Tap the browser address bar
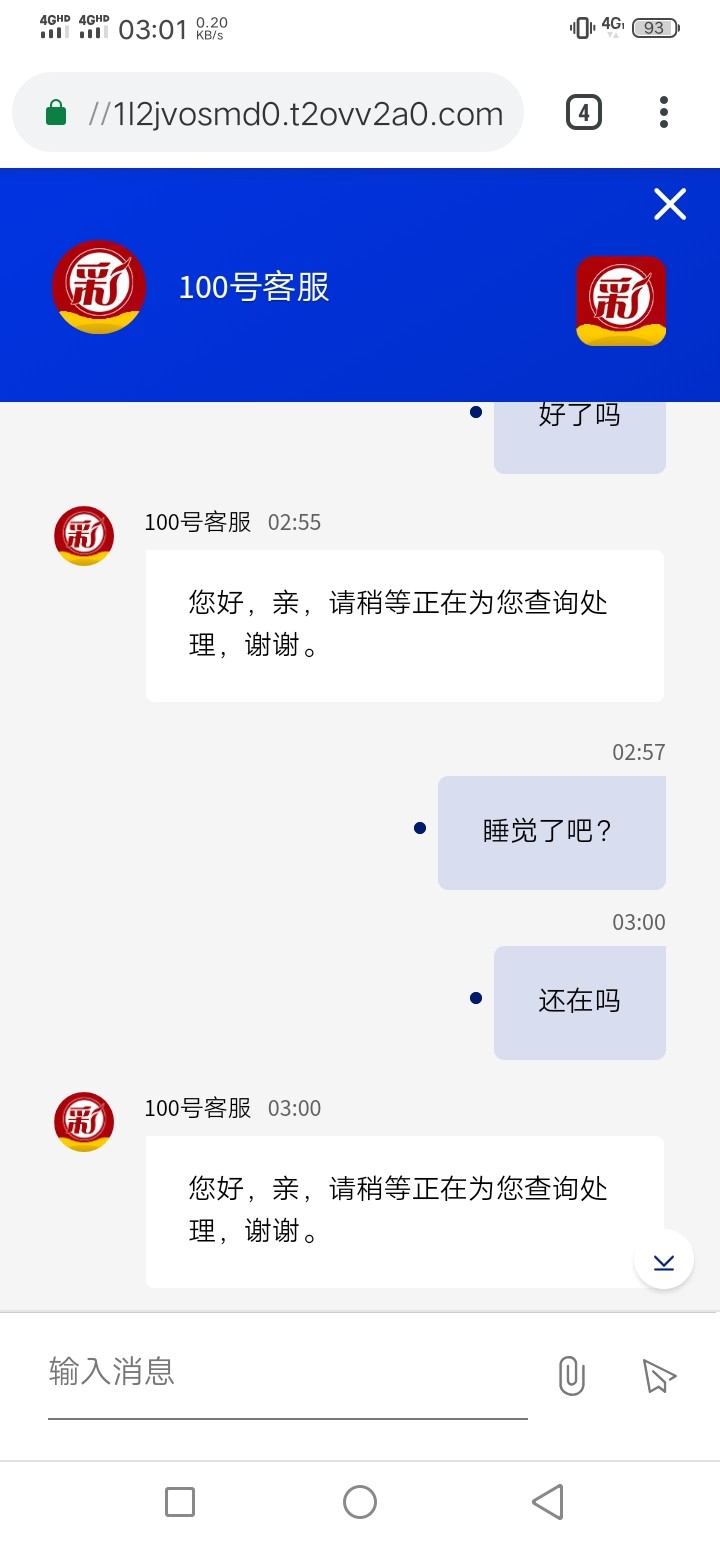 268,113
